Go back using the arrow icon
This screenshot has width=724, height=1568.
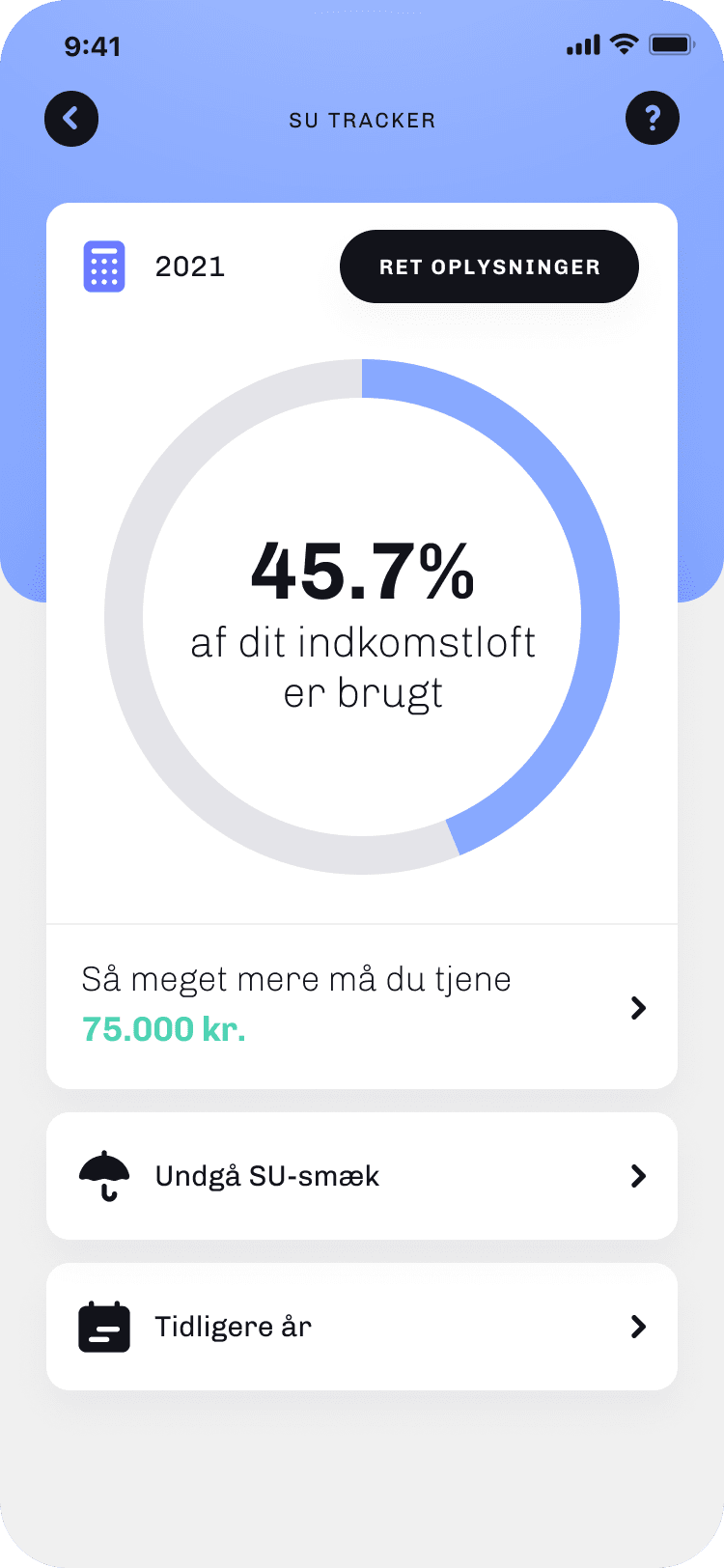click(x=71, y=119)
